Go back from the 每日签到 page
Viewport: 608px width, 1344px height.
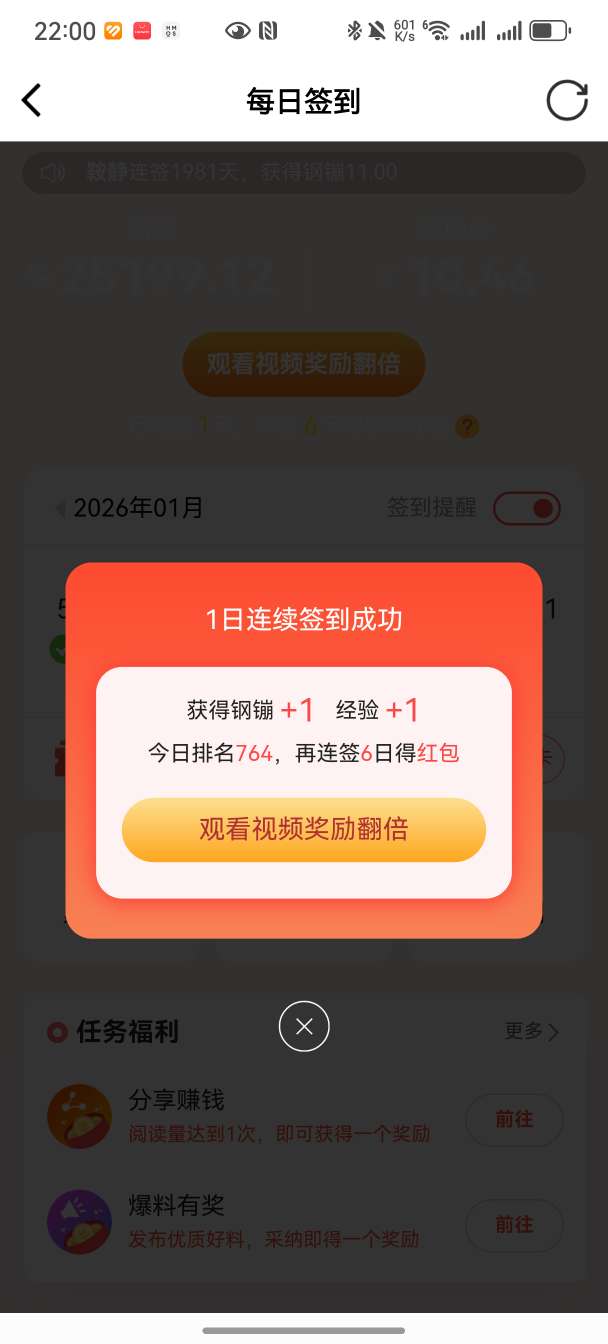32,101
